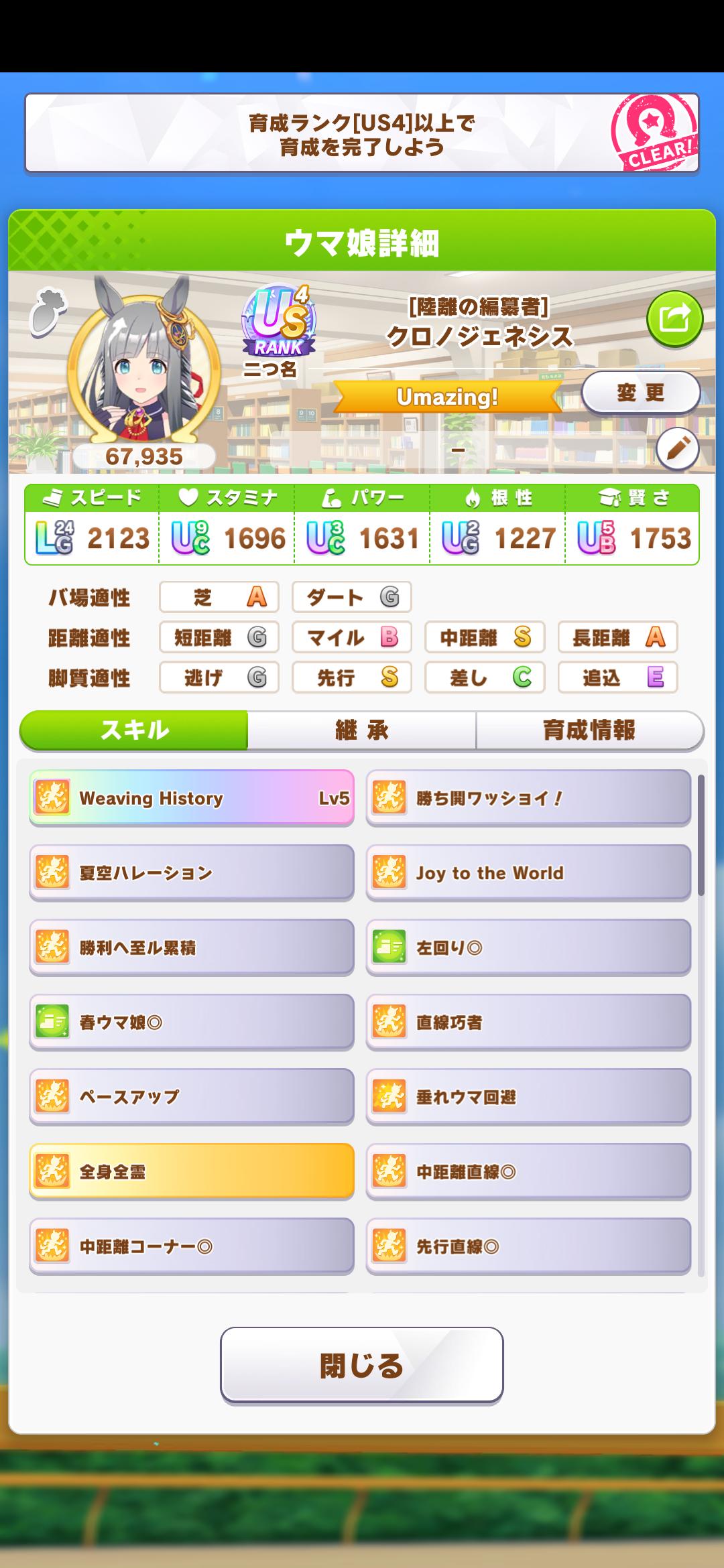
Task: View the 垂れウマ回避 skill
Action: coord(528,1097)
